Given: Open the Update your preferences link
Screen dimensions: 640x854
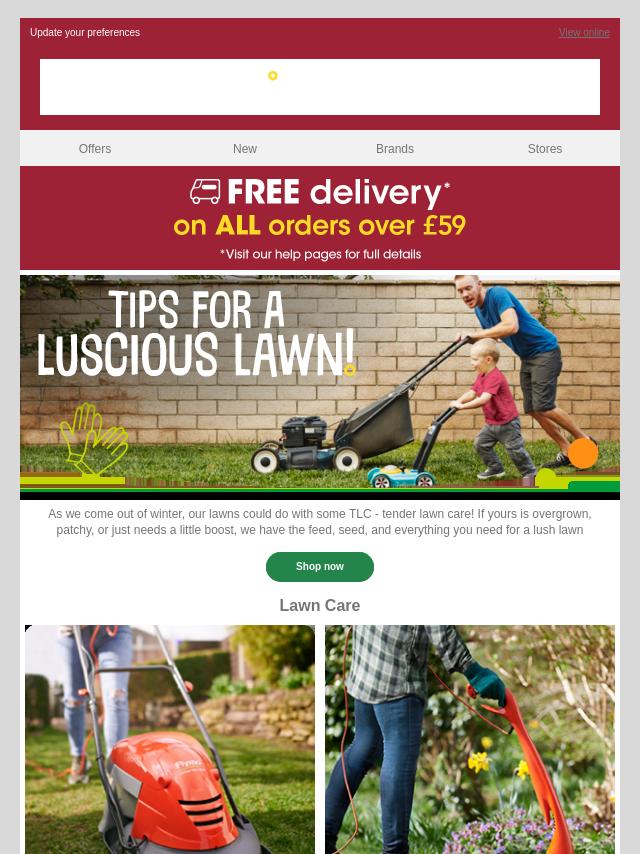Looking at the screenshot, I should point(85,33).
